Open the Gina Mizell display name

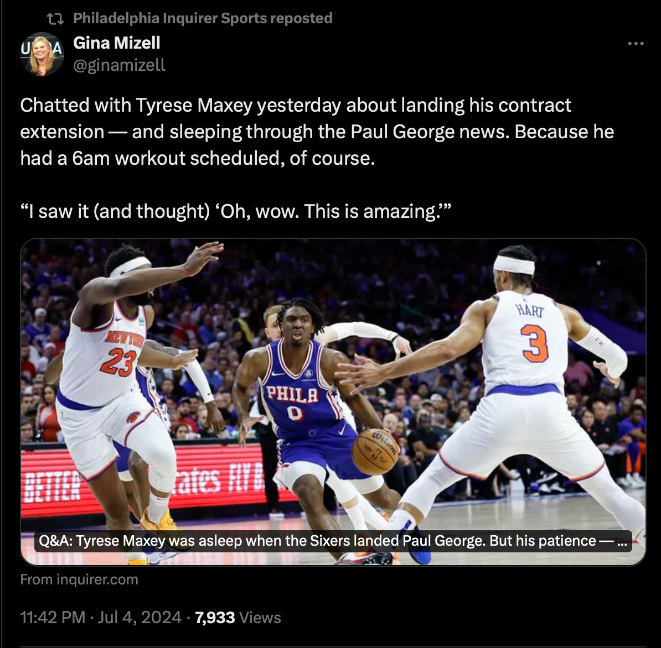[116, 43]
